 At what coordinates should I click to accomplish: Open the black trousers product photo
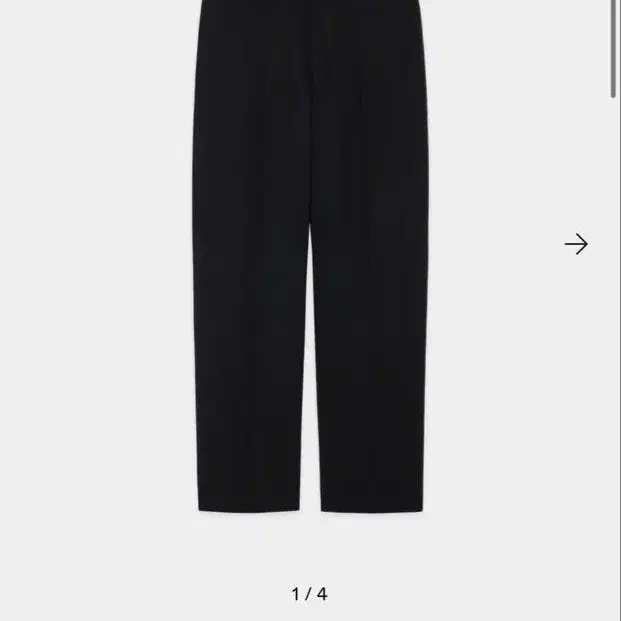coord(309,260)
